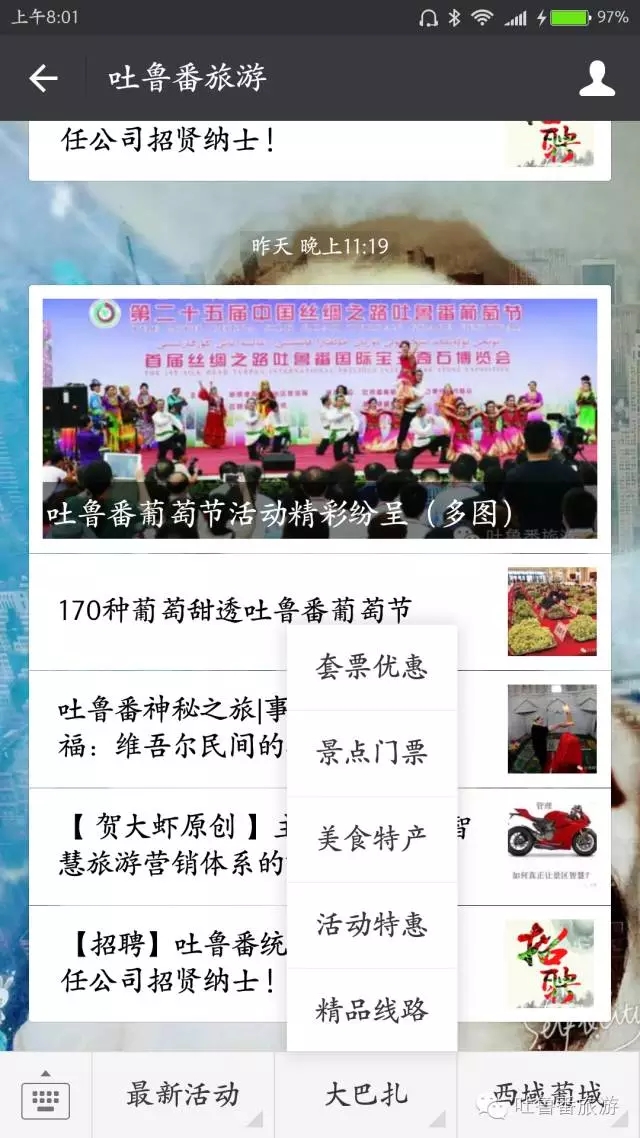The image size is (640, 1138).
Task: Open the account profile icon
Action: point(597,78)
